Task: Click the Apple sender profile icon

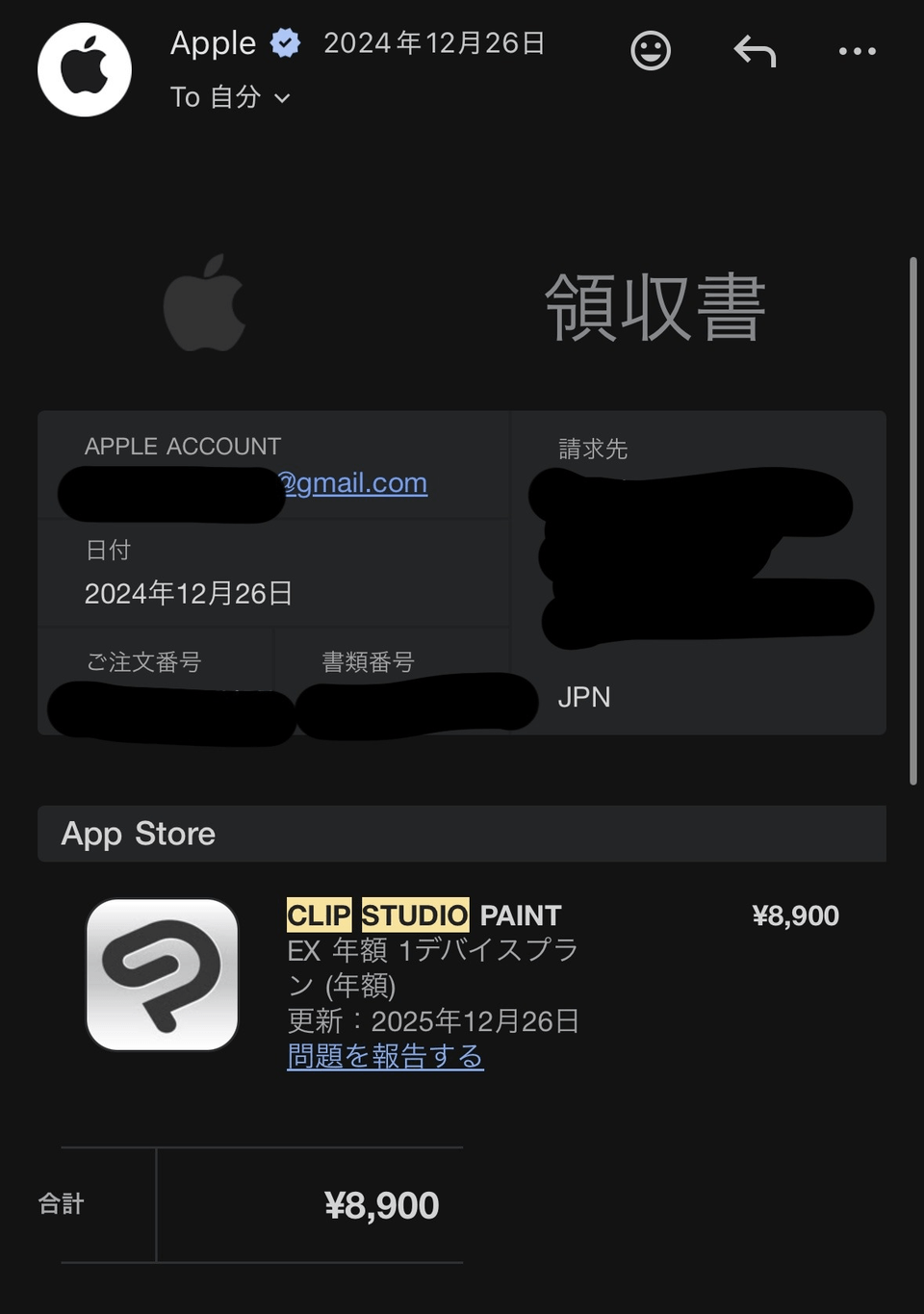Action: pyautogui.click(x=84, y=69)
